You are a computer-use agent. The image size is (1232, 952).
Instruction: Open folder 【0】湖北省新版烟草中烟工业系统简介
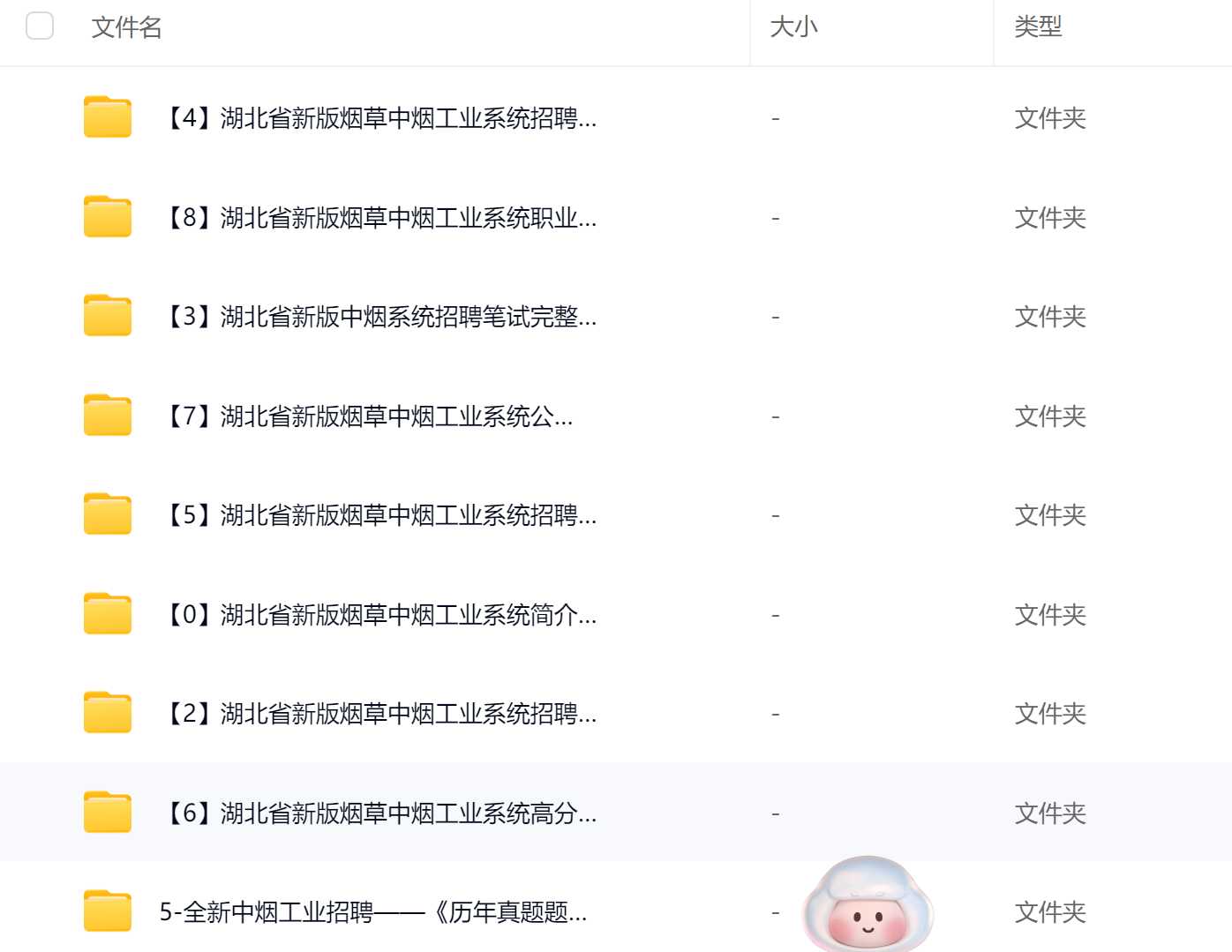pos(381,614)
